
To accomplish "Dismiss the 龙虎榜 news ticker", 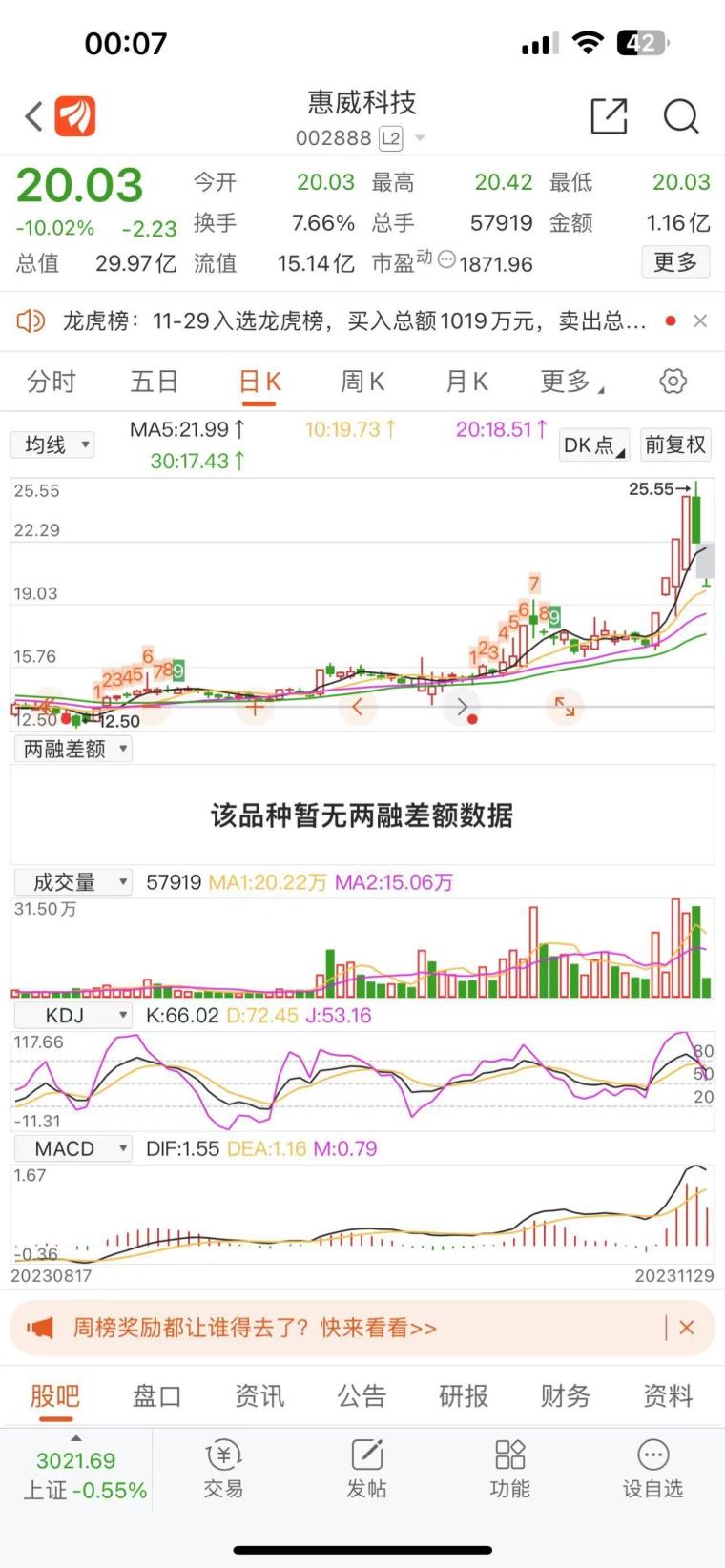I will pyautogui.click(x=700, y=321).
